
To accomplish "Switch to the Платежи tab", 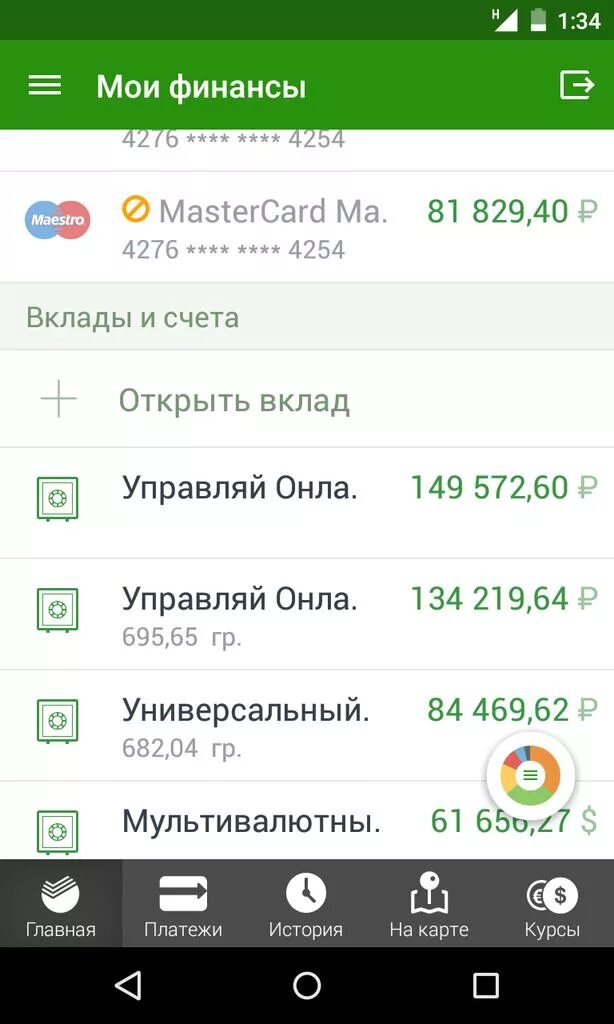I will click(183, 905).
